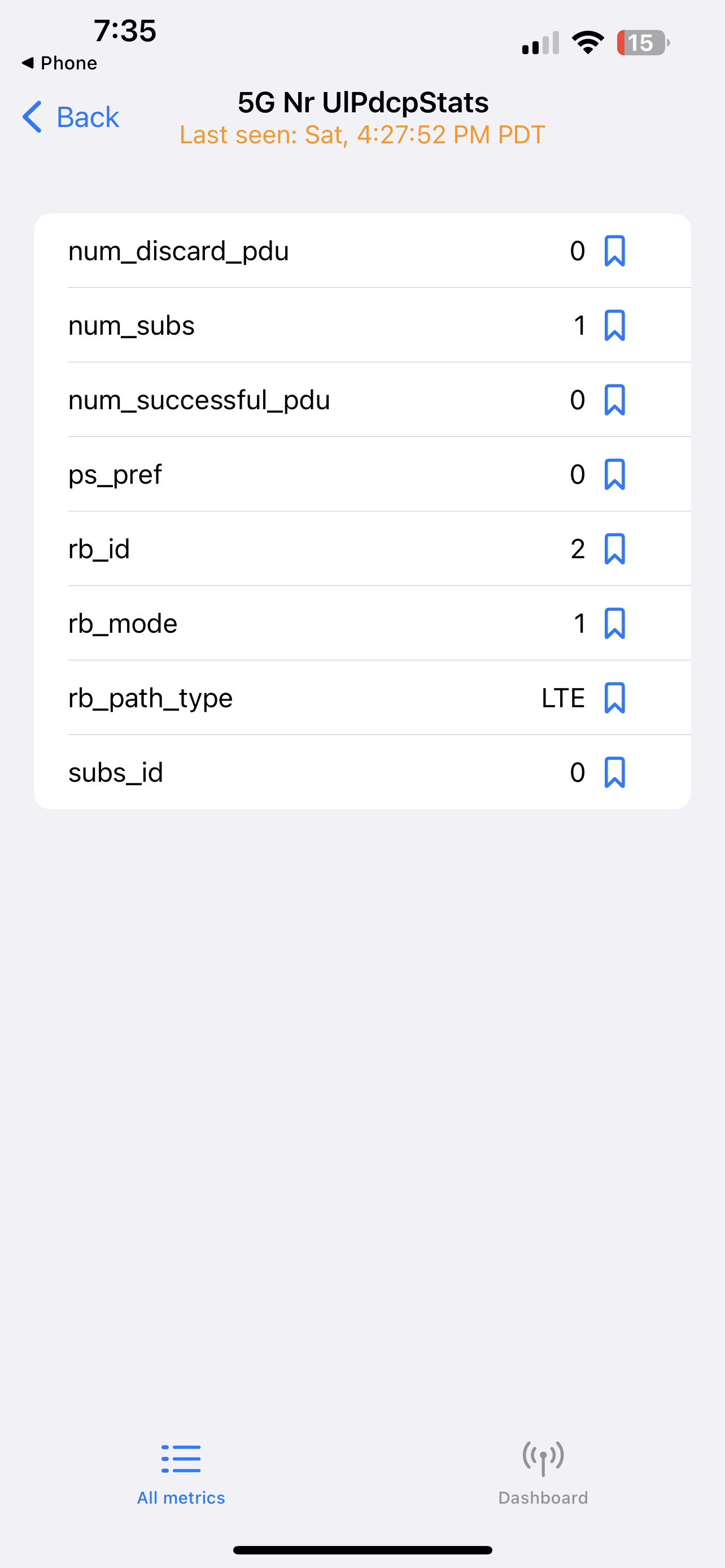Screen dimensions: 725x1568
Task: Bookmark the rb_id metric
Action: 614,549
